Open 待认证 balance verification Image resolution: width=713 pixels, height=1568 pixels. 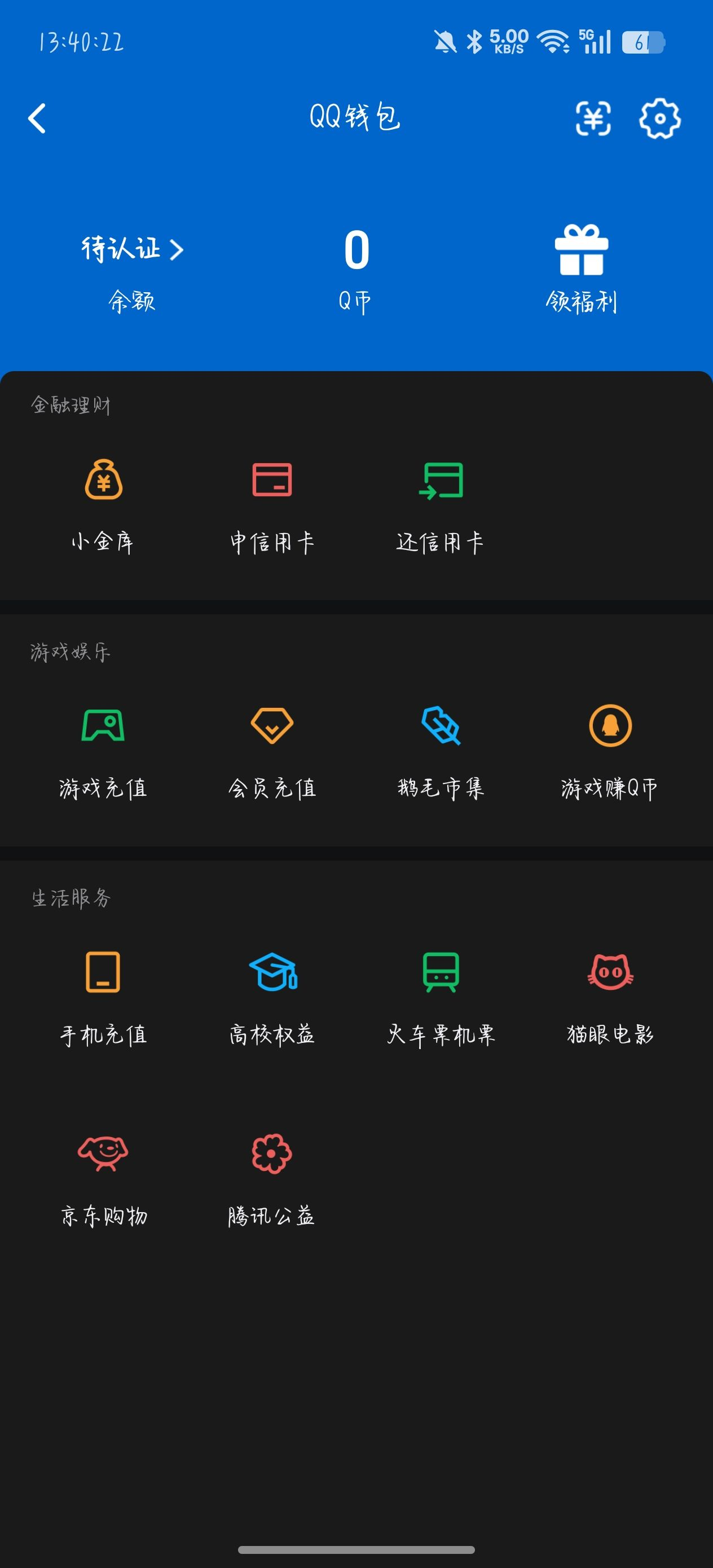132,249
